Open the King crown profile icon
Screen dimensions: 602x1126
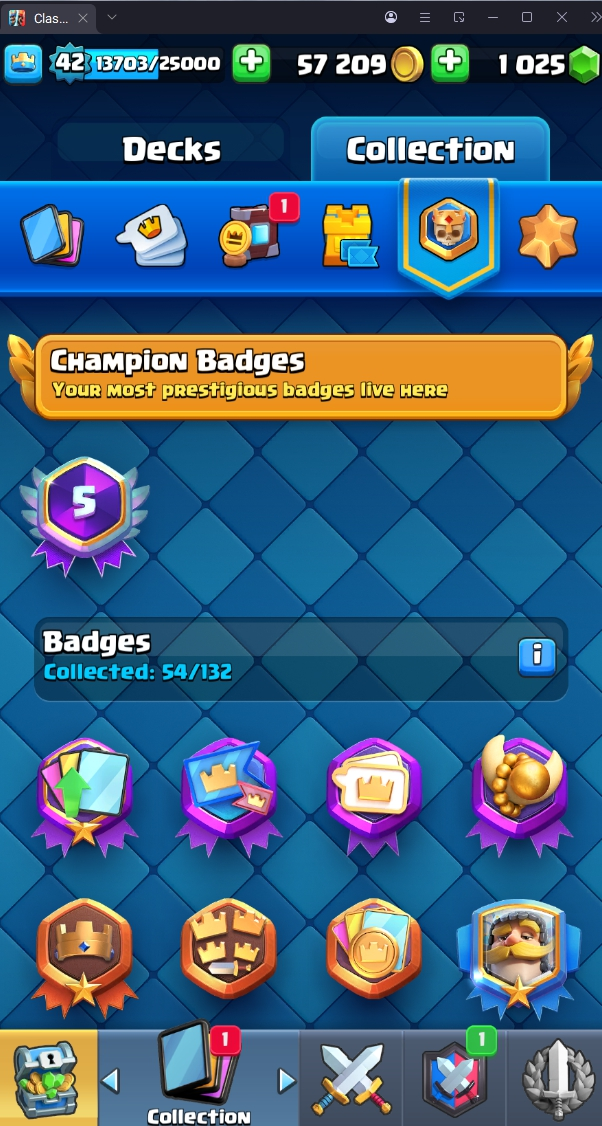point(23,64)
